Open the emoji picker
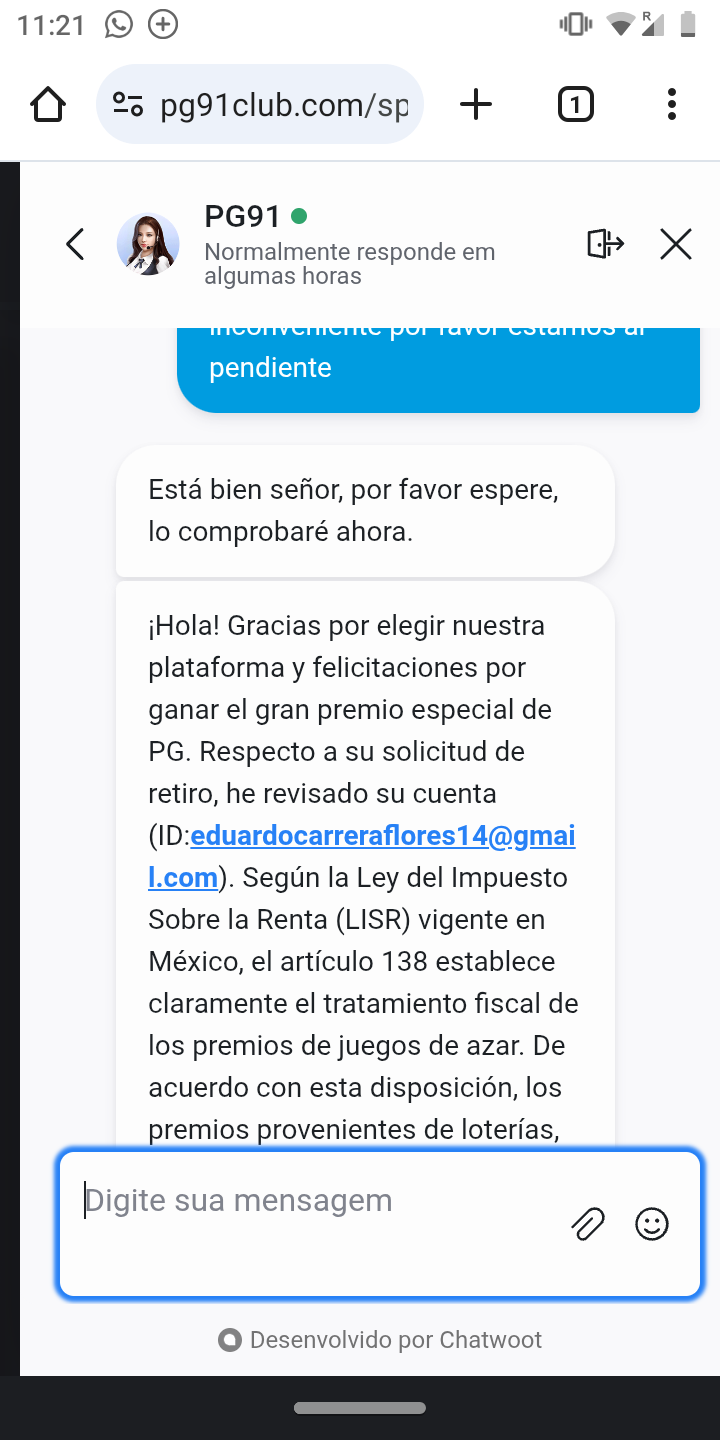 (x=652, y=1224)
